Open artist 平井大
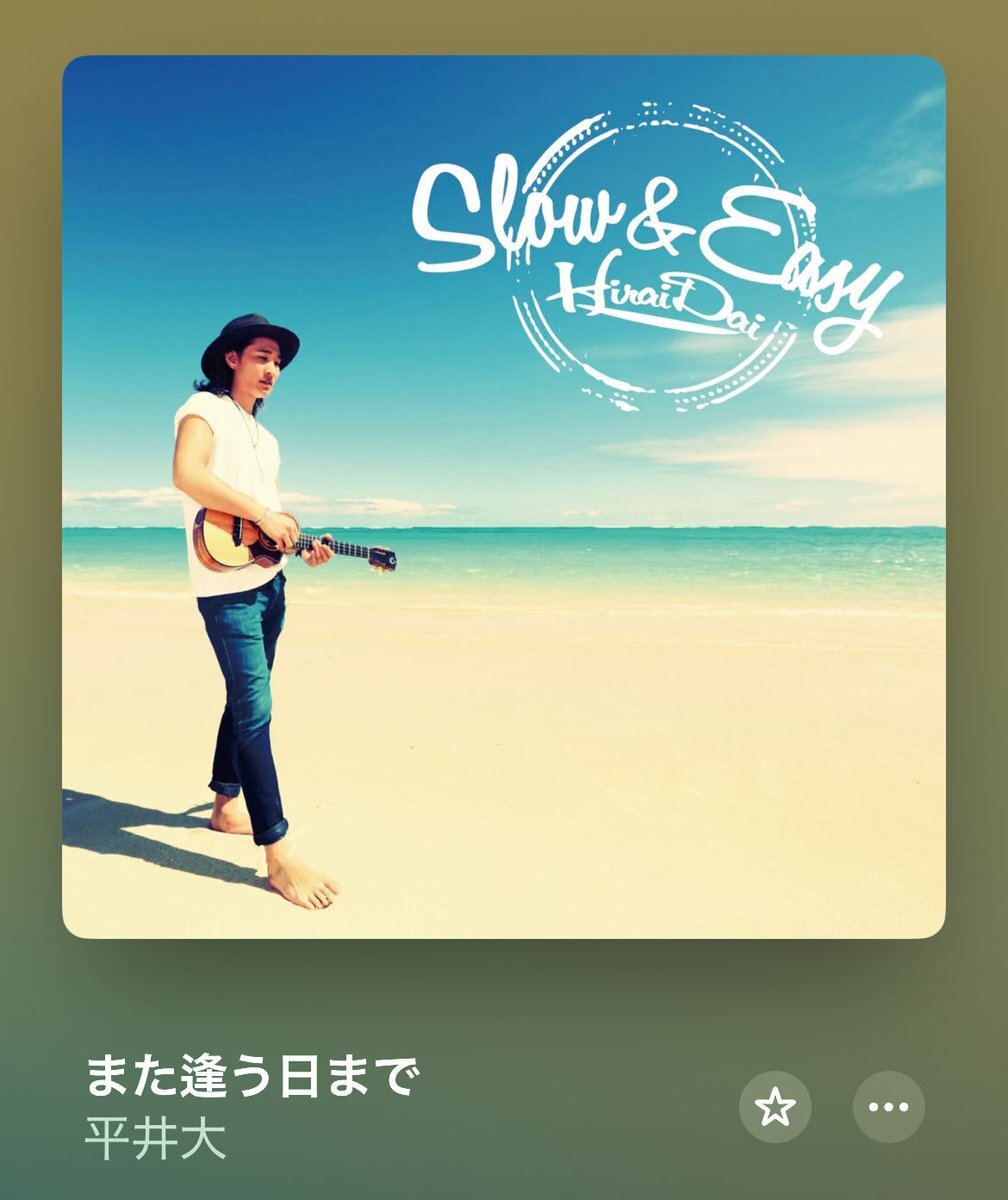The image size is (1008, 1200). click(156, 1140)
